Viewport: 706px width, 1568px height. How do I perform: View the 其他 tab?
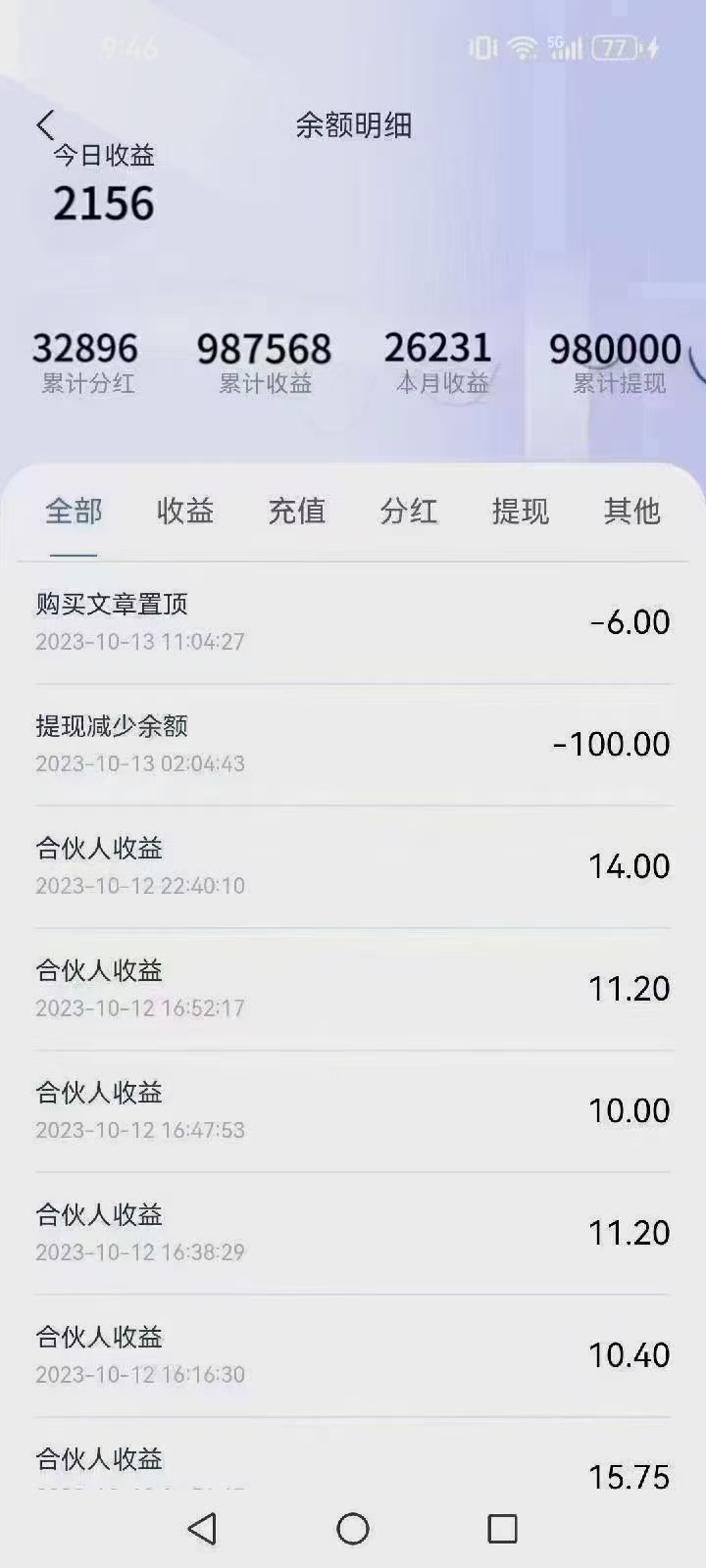pyautogui.click(x=632, y=511)
